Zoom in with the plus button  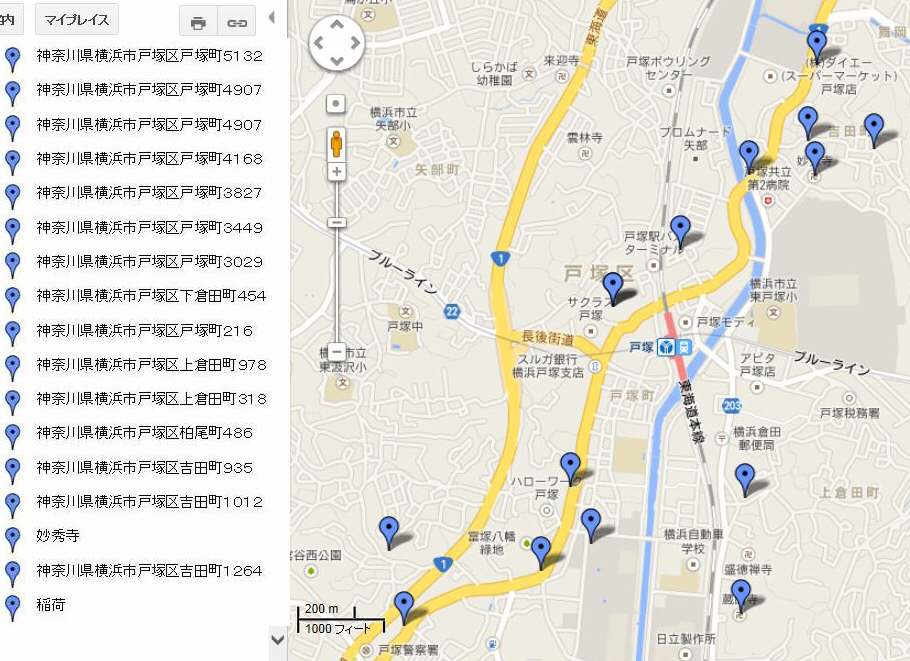click(337, 172)
